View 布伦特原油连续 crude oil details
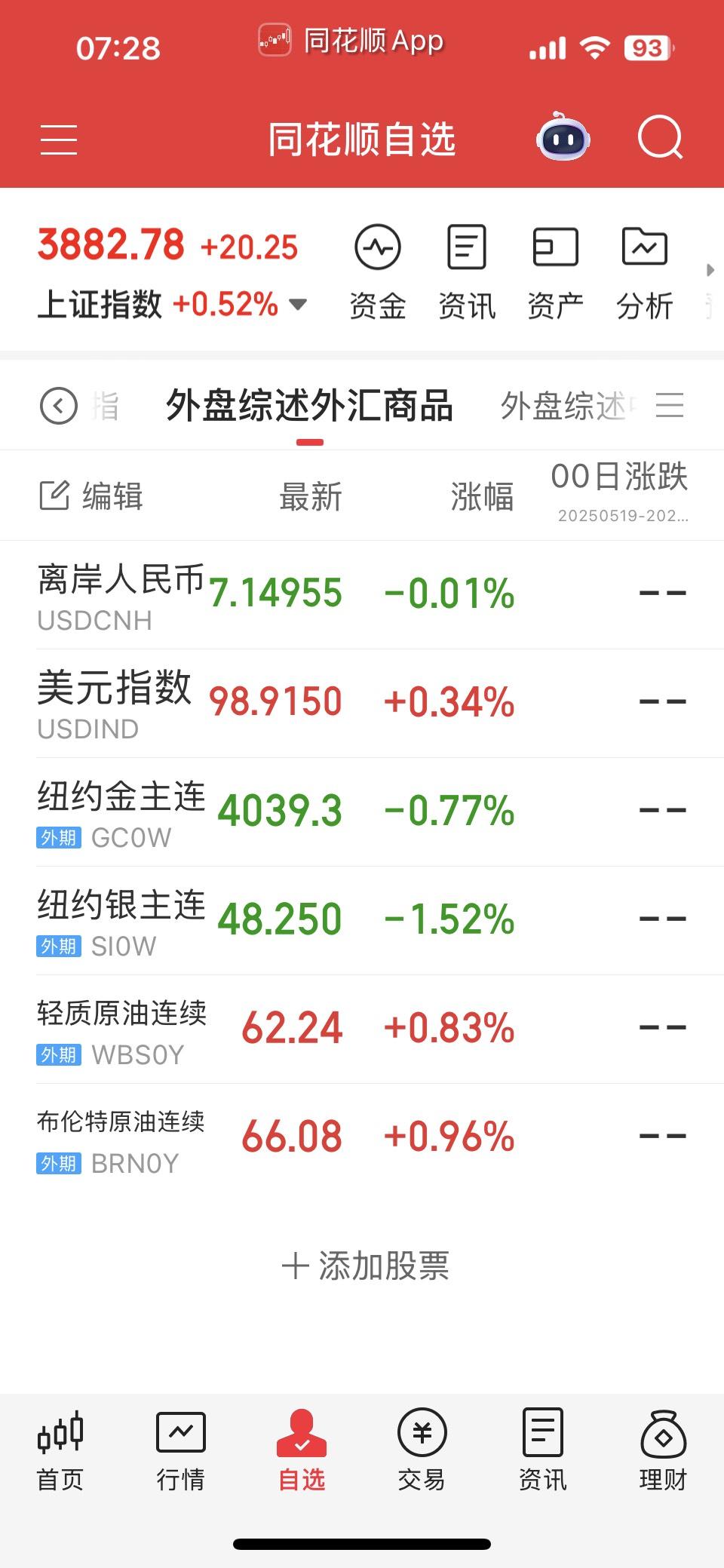The height and width of the screenshot is (1568, 724). tap(121, 1138)
